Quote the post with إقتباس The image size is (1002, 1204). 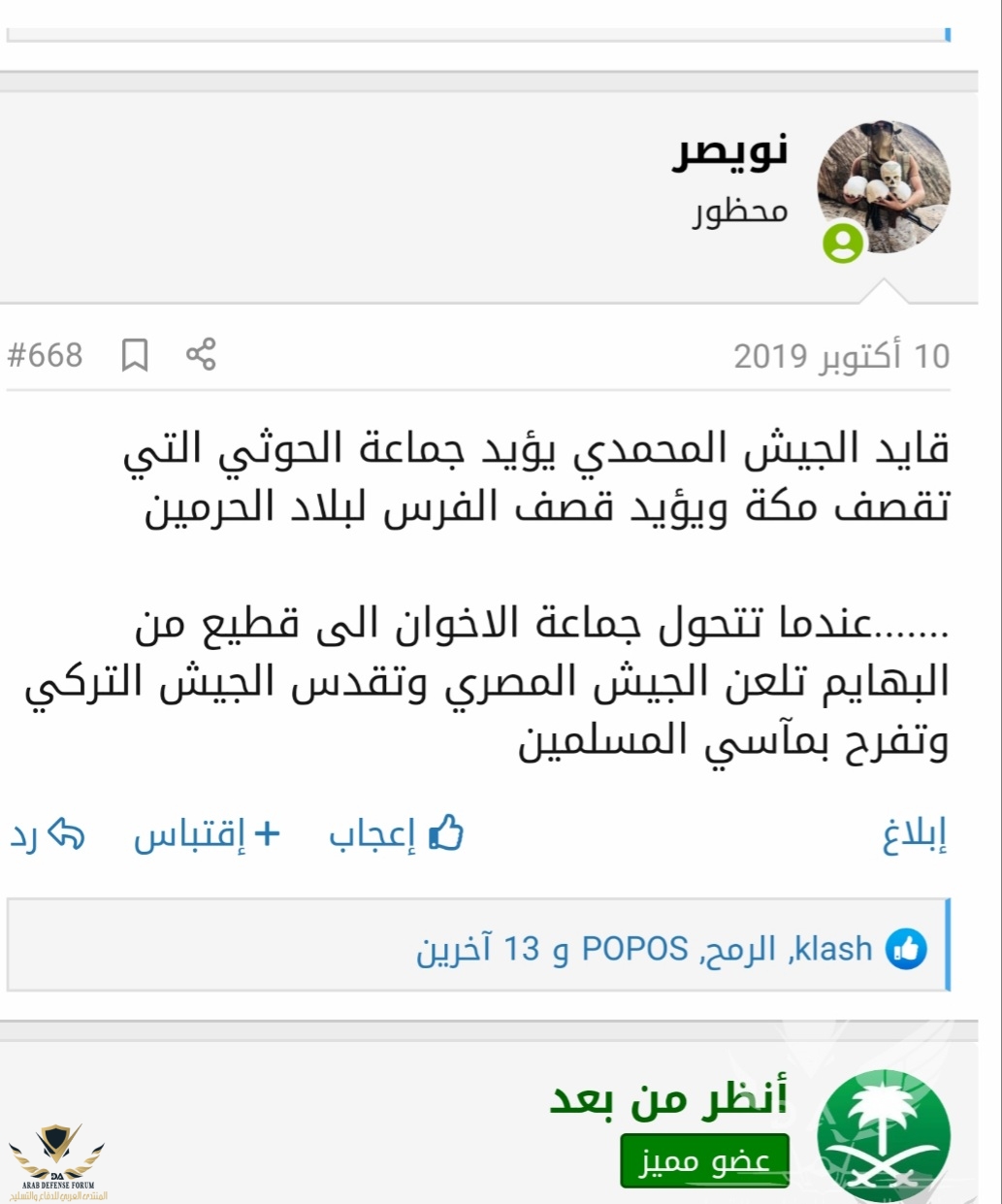click(x=207, y=834)
